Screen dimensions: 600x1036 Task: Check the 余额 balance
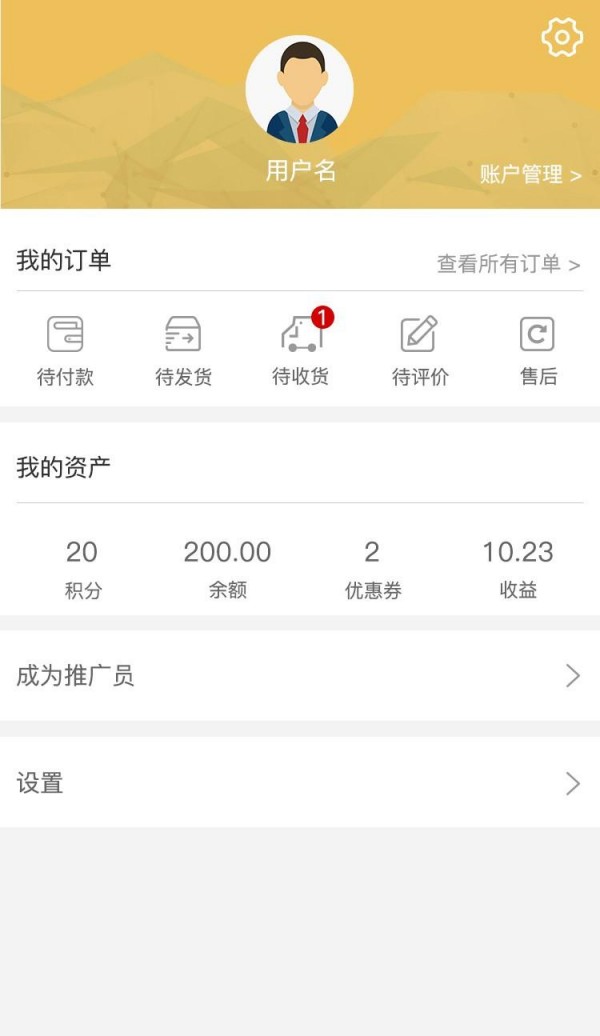227,567
